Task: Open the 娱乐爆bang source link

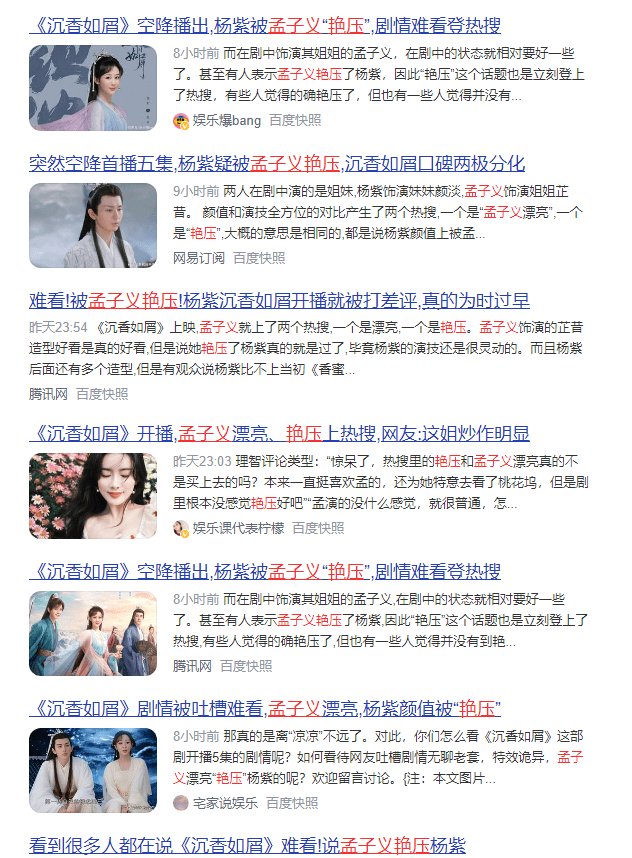Action: (227, 120)
